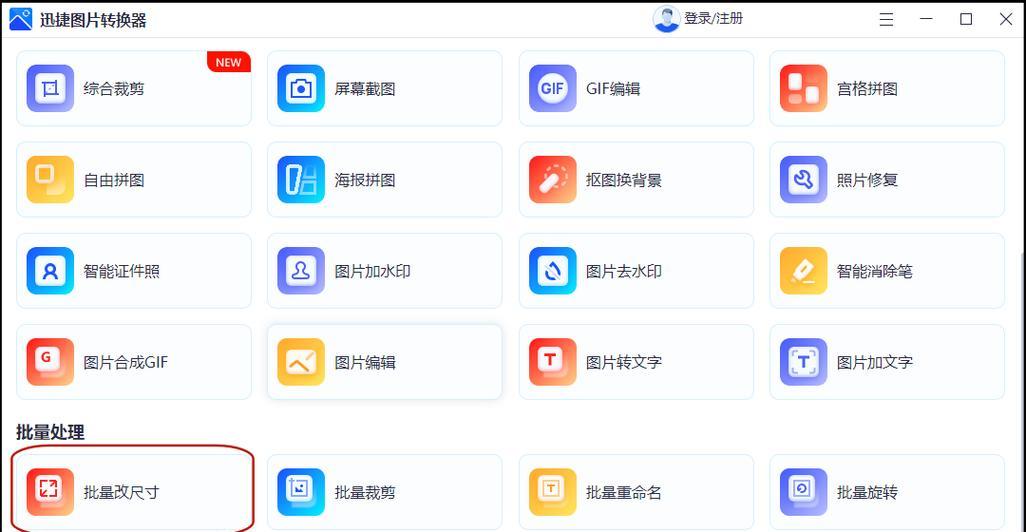This screenshot has width=1026, height=532.
Task: Open 照片修复 photo repair
Action: tap(886, 180)
